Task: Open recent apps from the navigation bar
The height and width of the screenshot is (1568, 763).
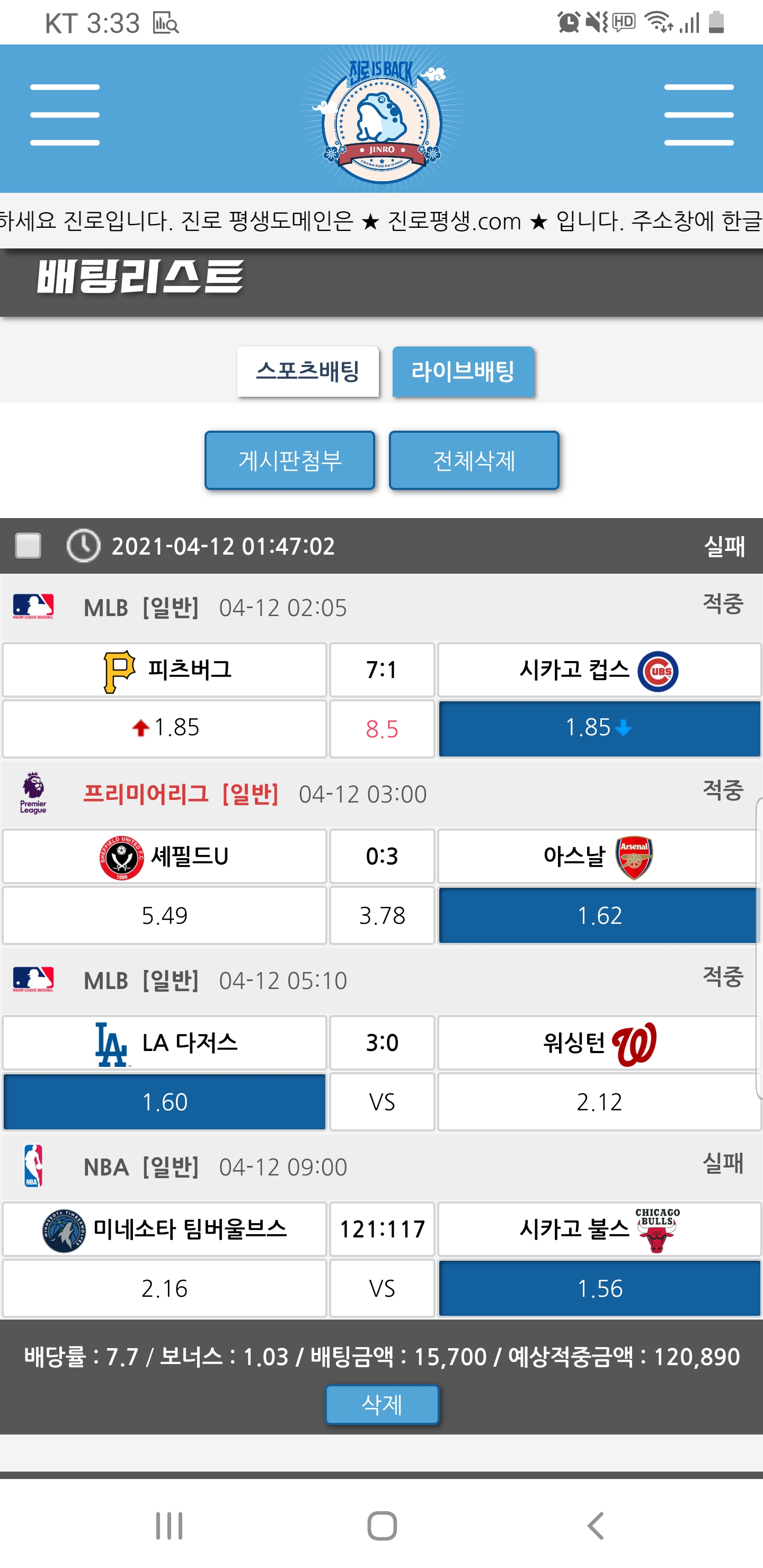Action: pos(168,1526)
